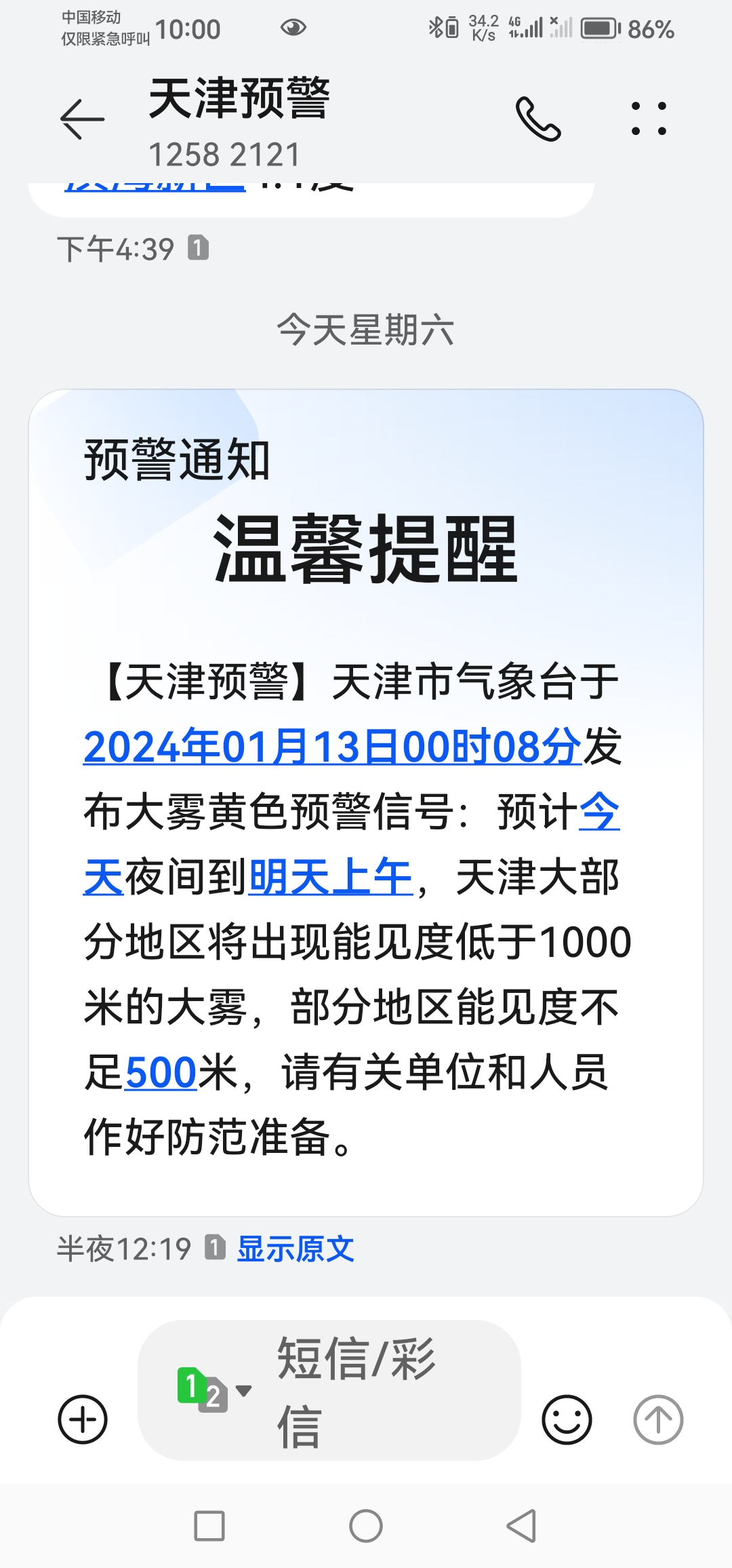This screenshot has width=732, height=1568.
Task: Tap 显示原文 to show original text
Action: pyautogui.click(x=296, y=1249)
